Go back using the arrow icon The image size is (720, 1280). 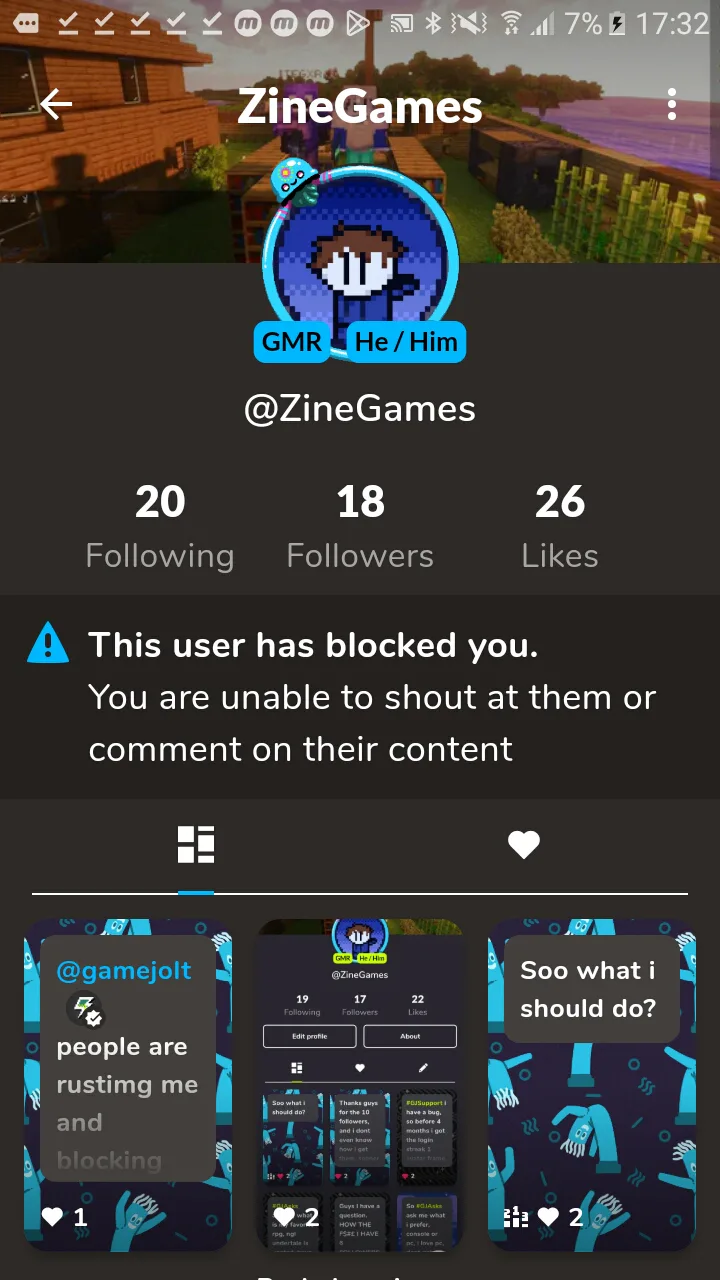[56, 104]
